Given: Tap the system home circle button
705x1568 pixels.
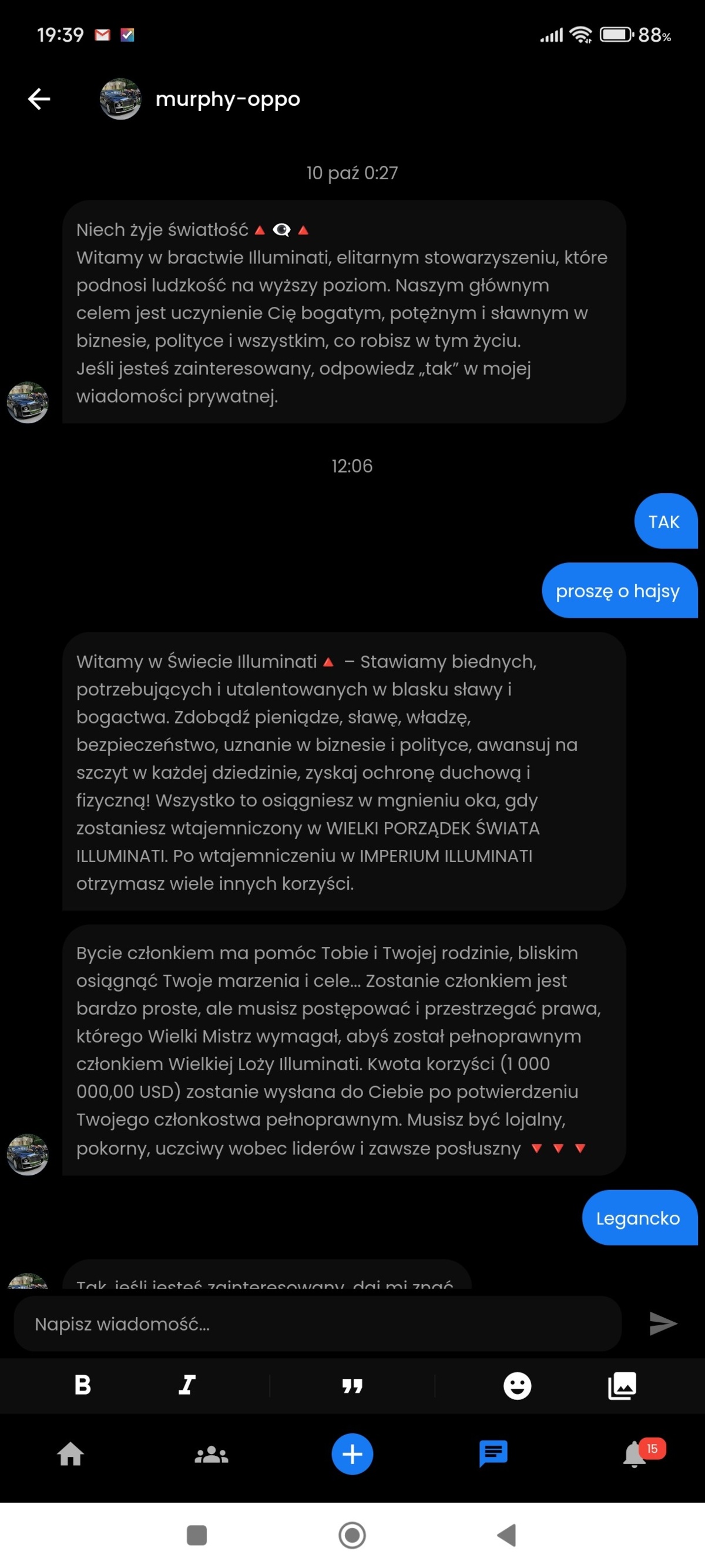Looking at the screenshot, I should point(352,1535).
